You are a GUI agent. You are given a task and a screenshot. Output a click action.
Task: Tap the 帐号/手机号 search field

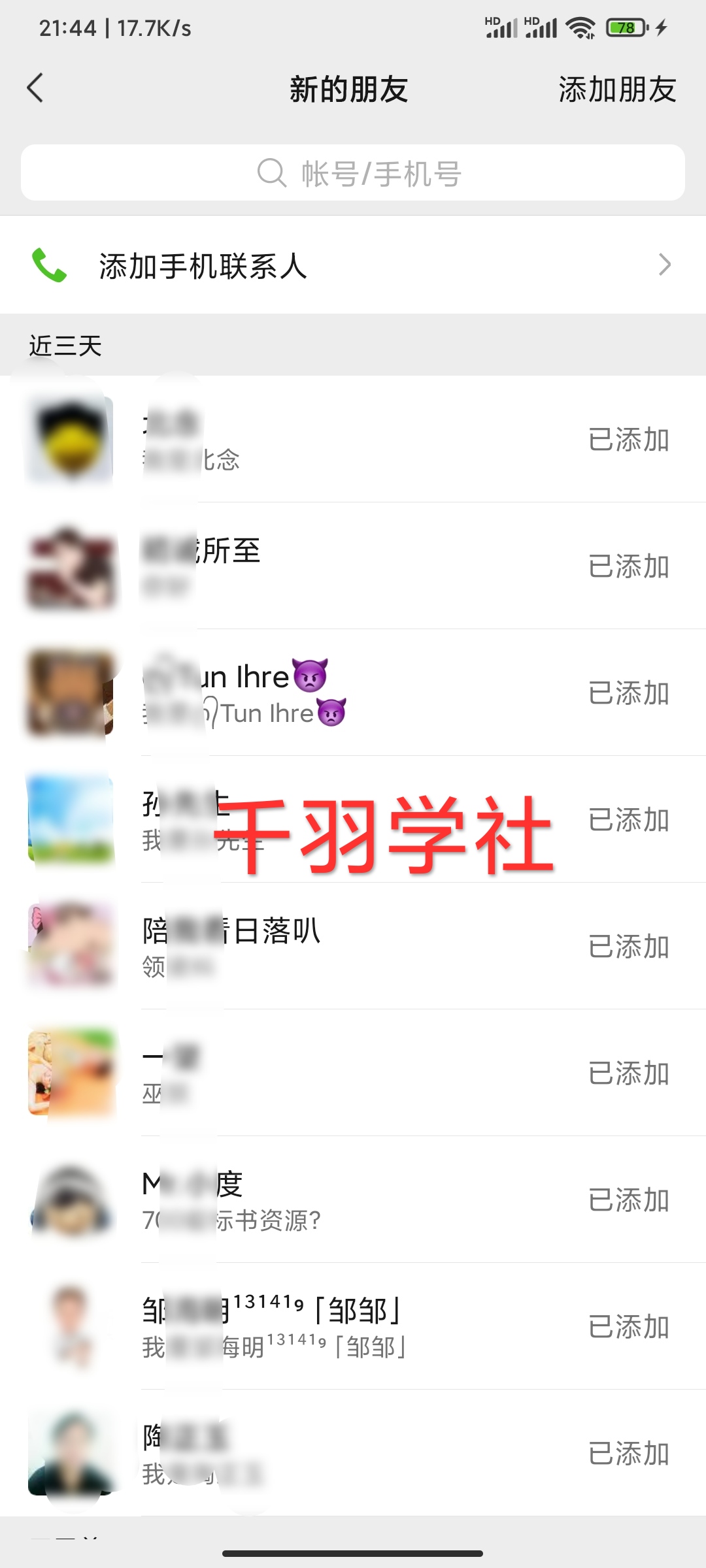[x=353, y=173]
